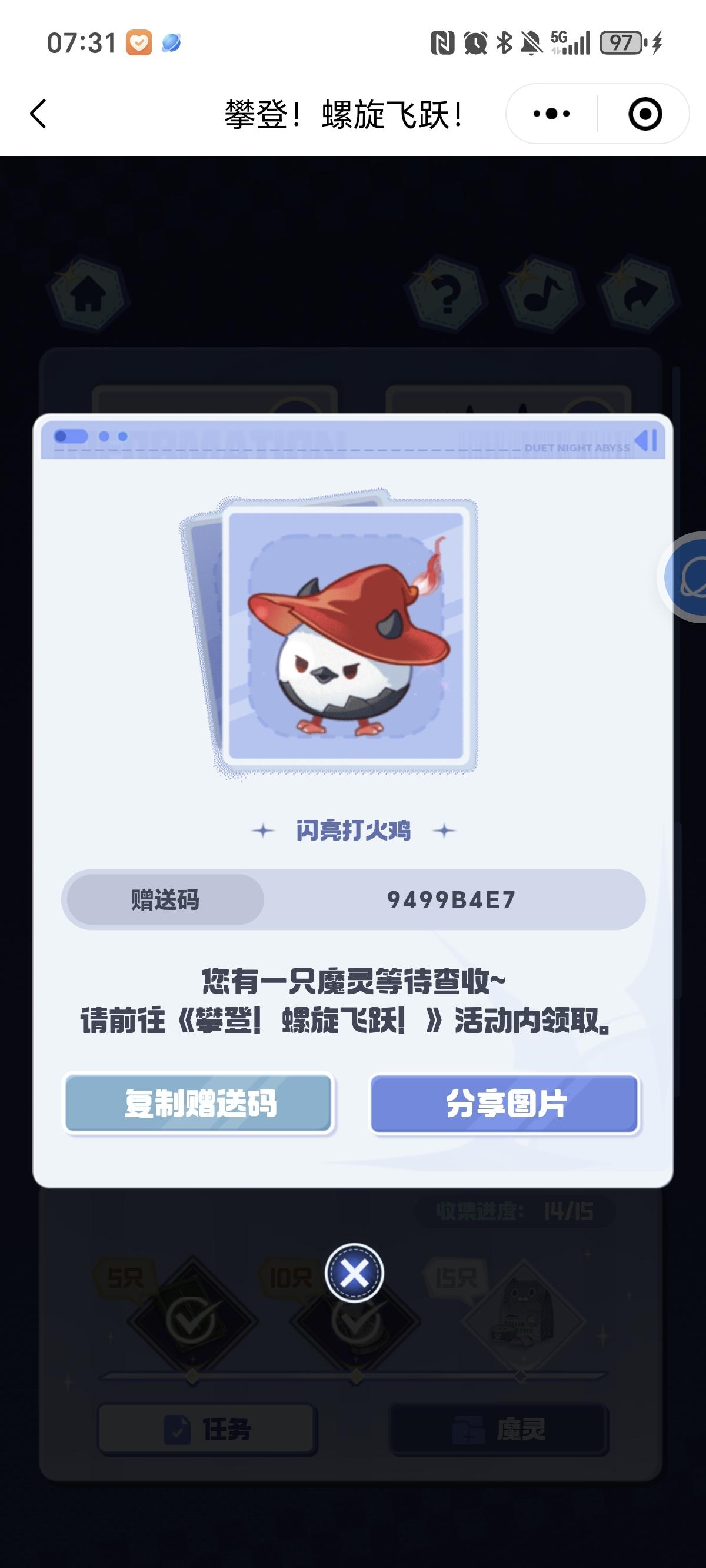Image resolution: width=706 pixels, height=1568 pixels.
Task: Close the mini program via the circle icon
Action: 645,114
